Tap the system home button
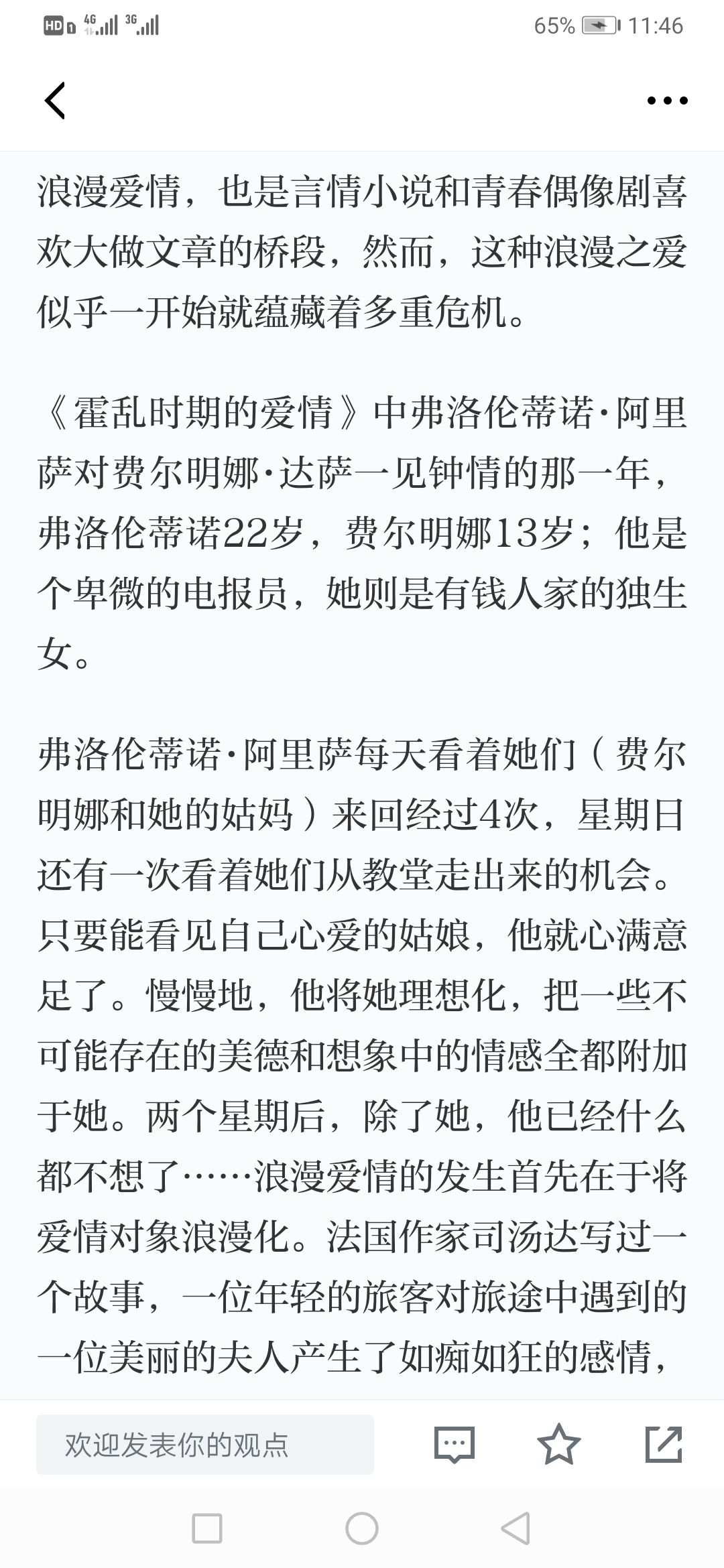The height and width of the screenshot is (1568, 724). (362, 1528)
